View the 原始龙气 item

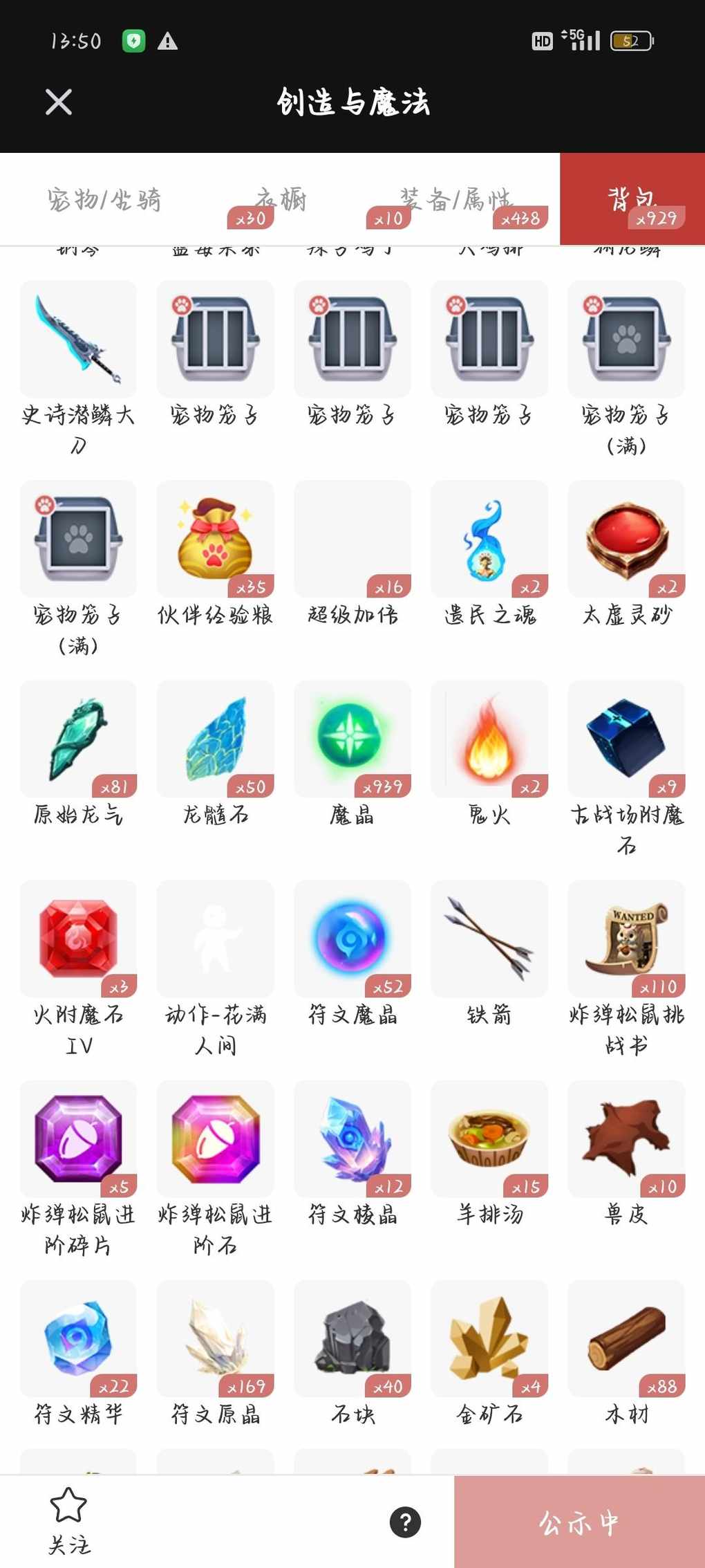pyautogui.click(x=78, y=739)
